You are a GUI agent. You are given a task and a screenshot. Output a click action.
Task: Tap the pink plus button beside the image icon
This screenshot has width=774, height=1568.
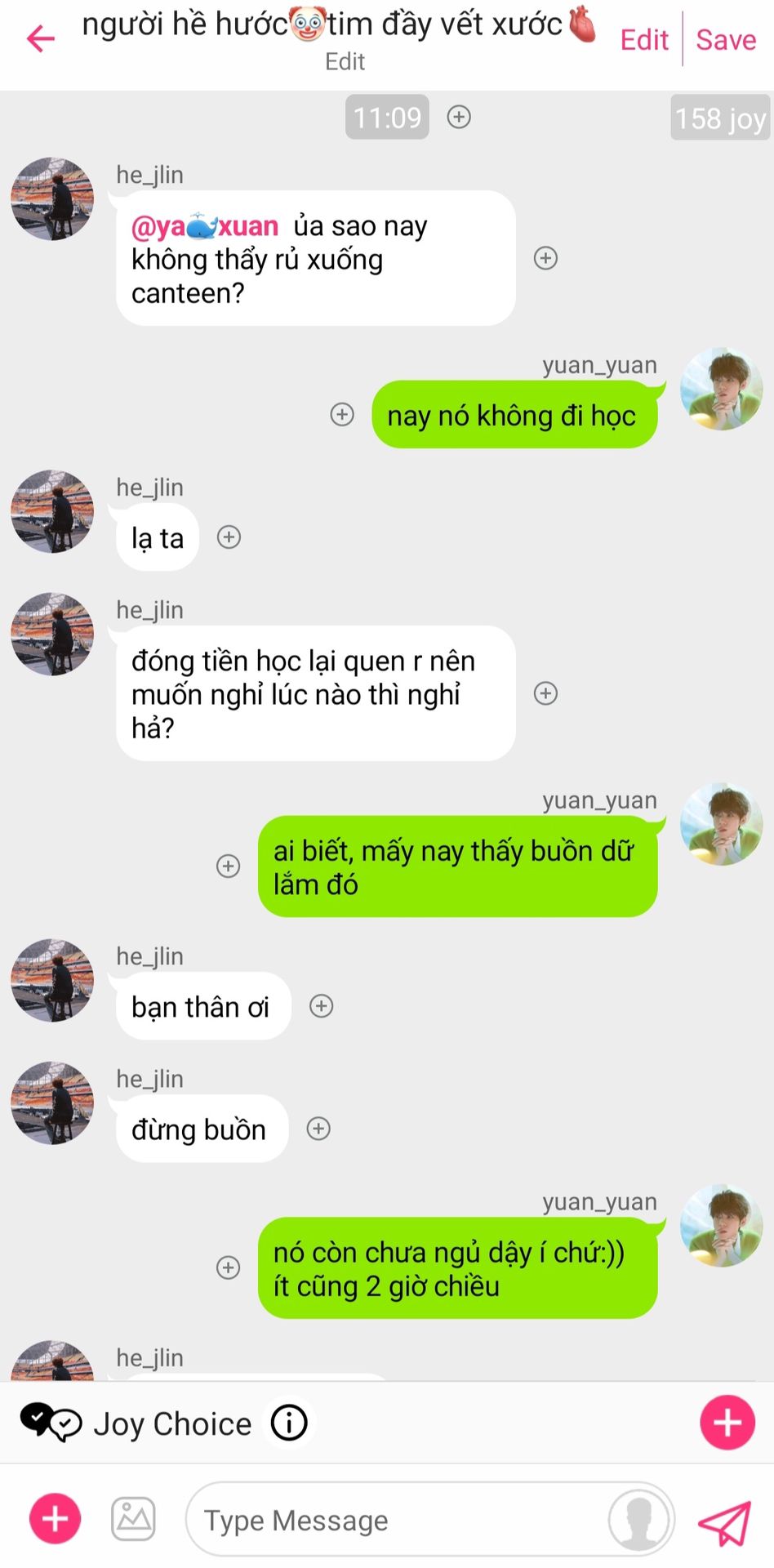pos(55,1519)
